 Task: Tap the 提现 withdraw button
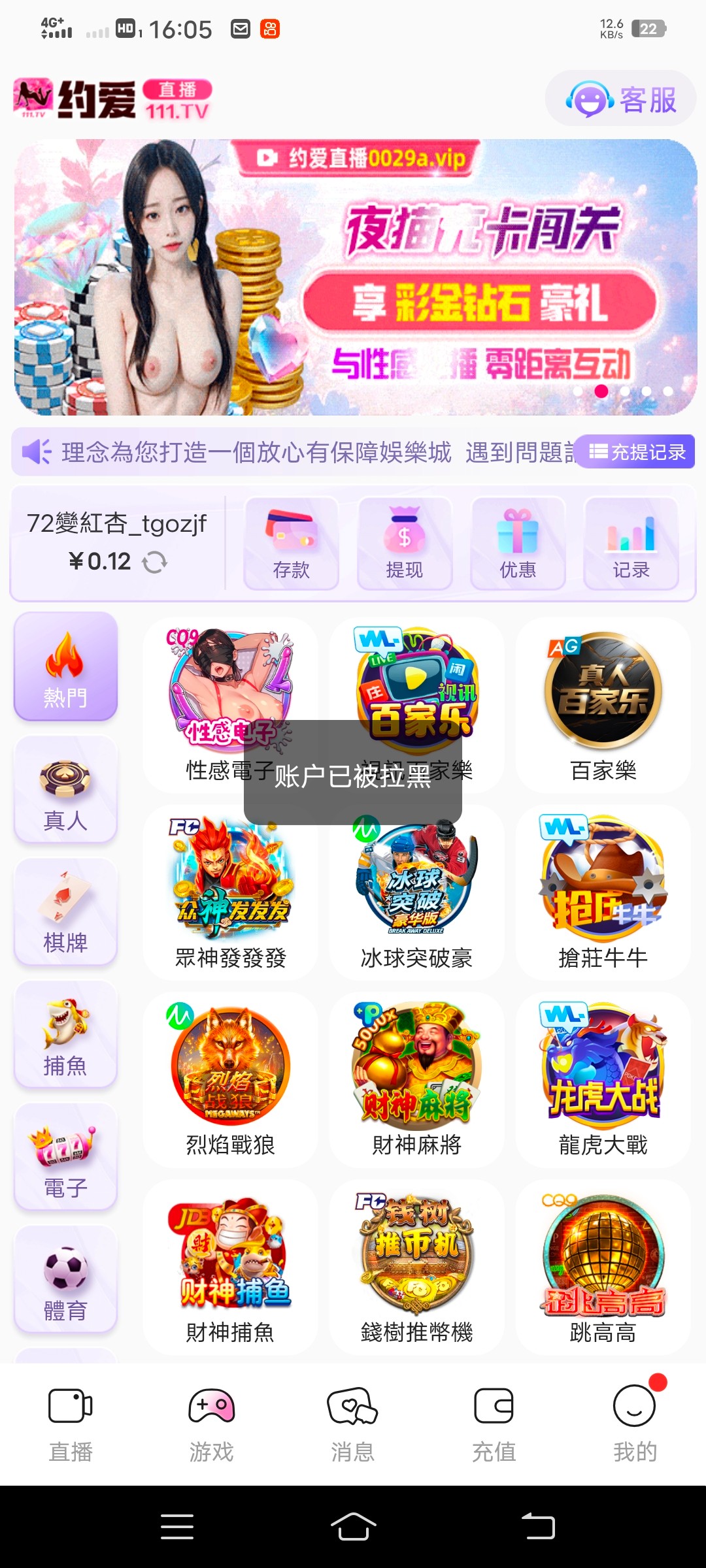tap(404, 544)
